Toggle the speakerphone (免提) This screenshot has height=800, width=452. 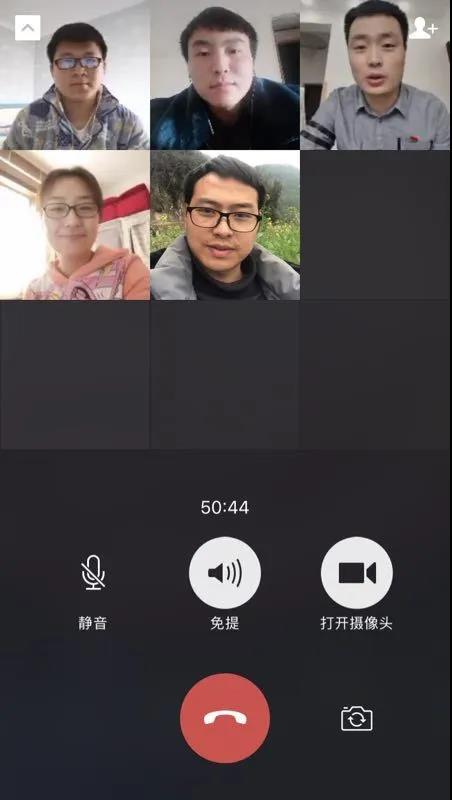pyautogui.click(x=225, y=572)
